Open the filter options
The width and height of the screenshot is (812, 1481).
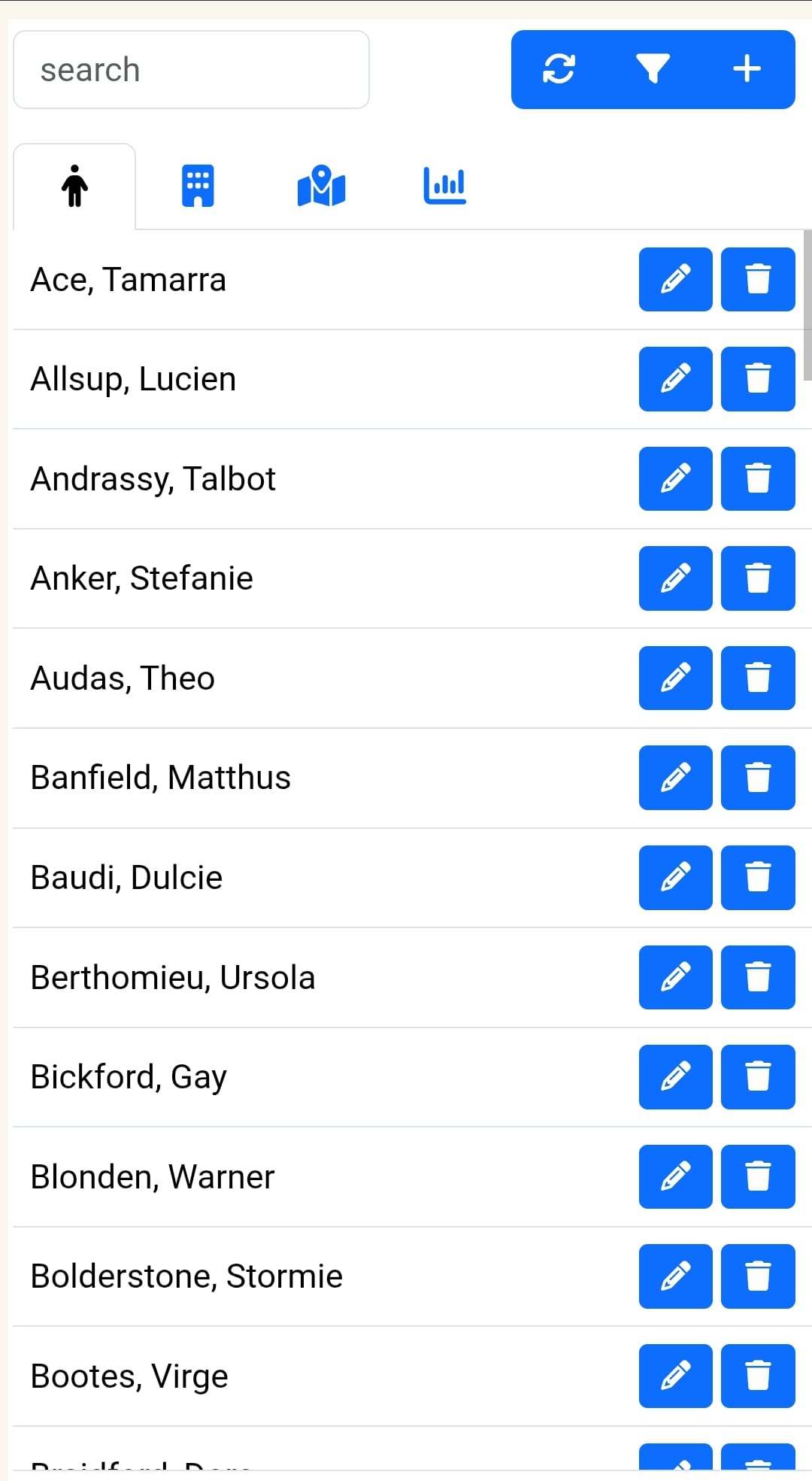click(653, 69)
